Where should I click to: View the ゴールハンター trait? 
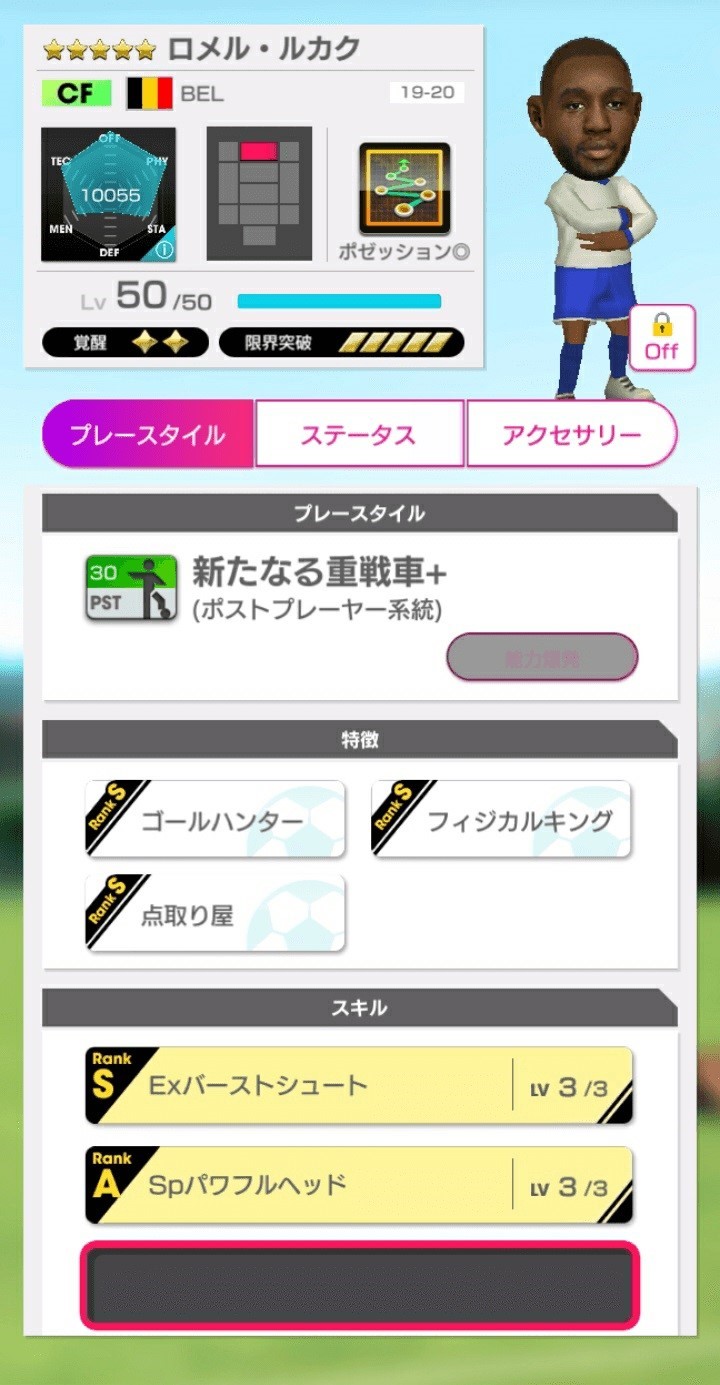216,820
